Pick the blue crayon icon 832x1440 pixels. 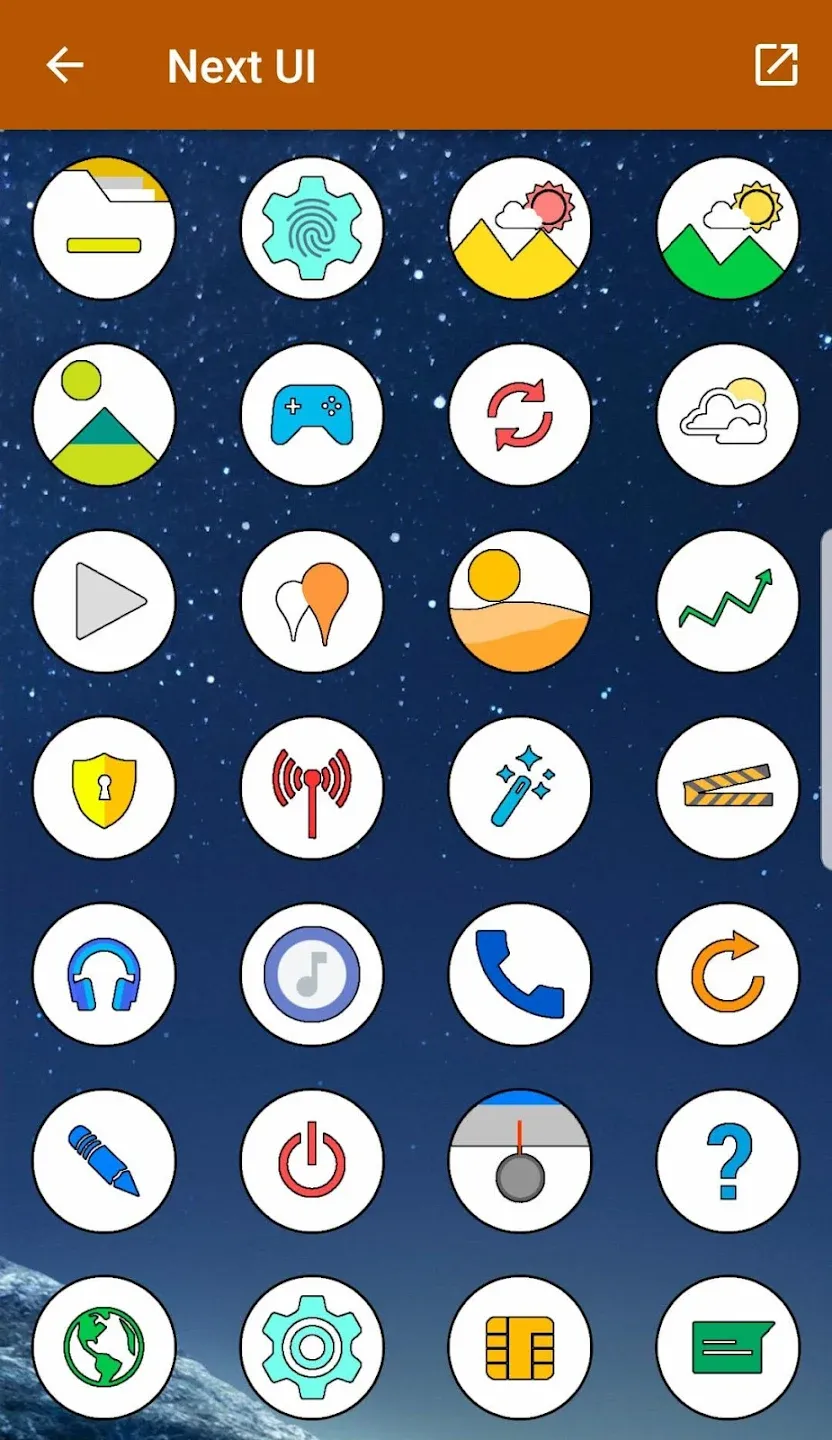(104, 1161)
